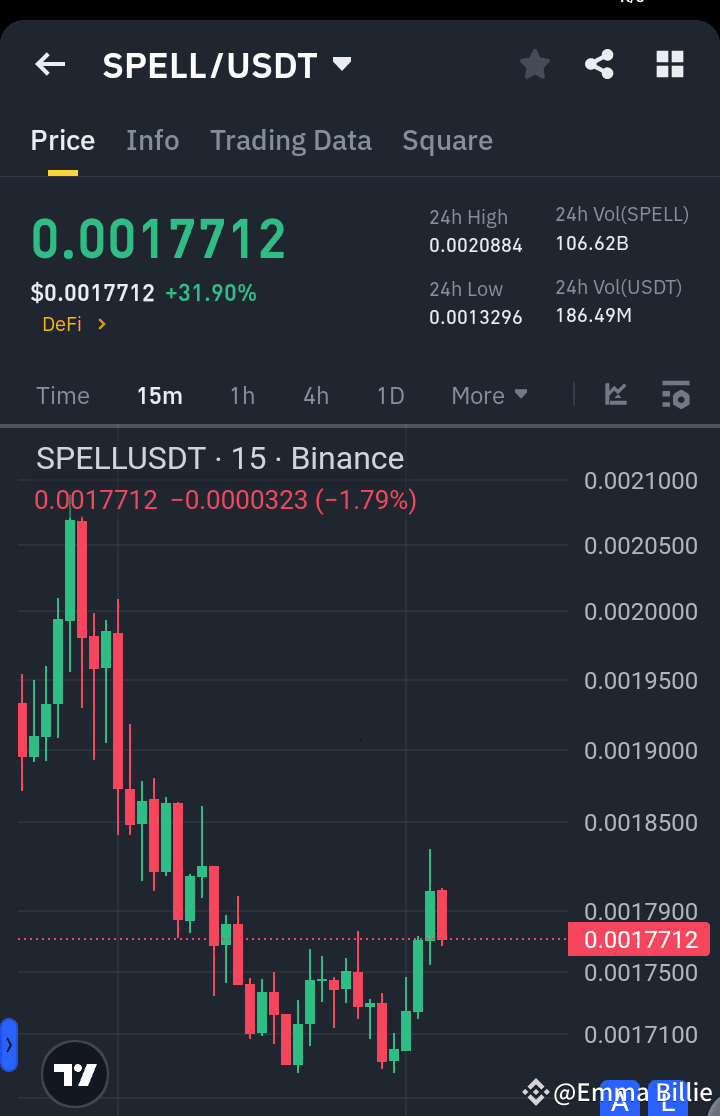Enable the 1D candle interval
Image resolution: width=720 pixels, height=1116 pixels.
point(390,395)
